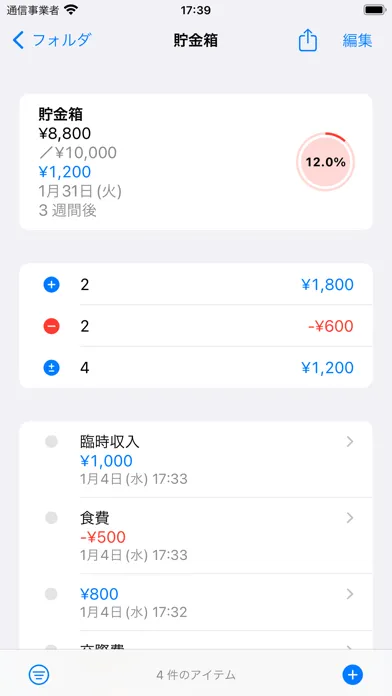Image resolution: width=392 pixels, height=696 pixels.
Task: Add a new item with the plus button
Action: tap(352, 675)
